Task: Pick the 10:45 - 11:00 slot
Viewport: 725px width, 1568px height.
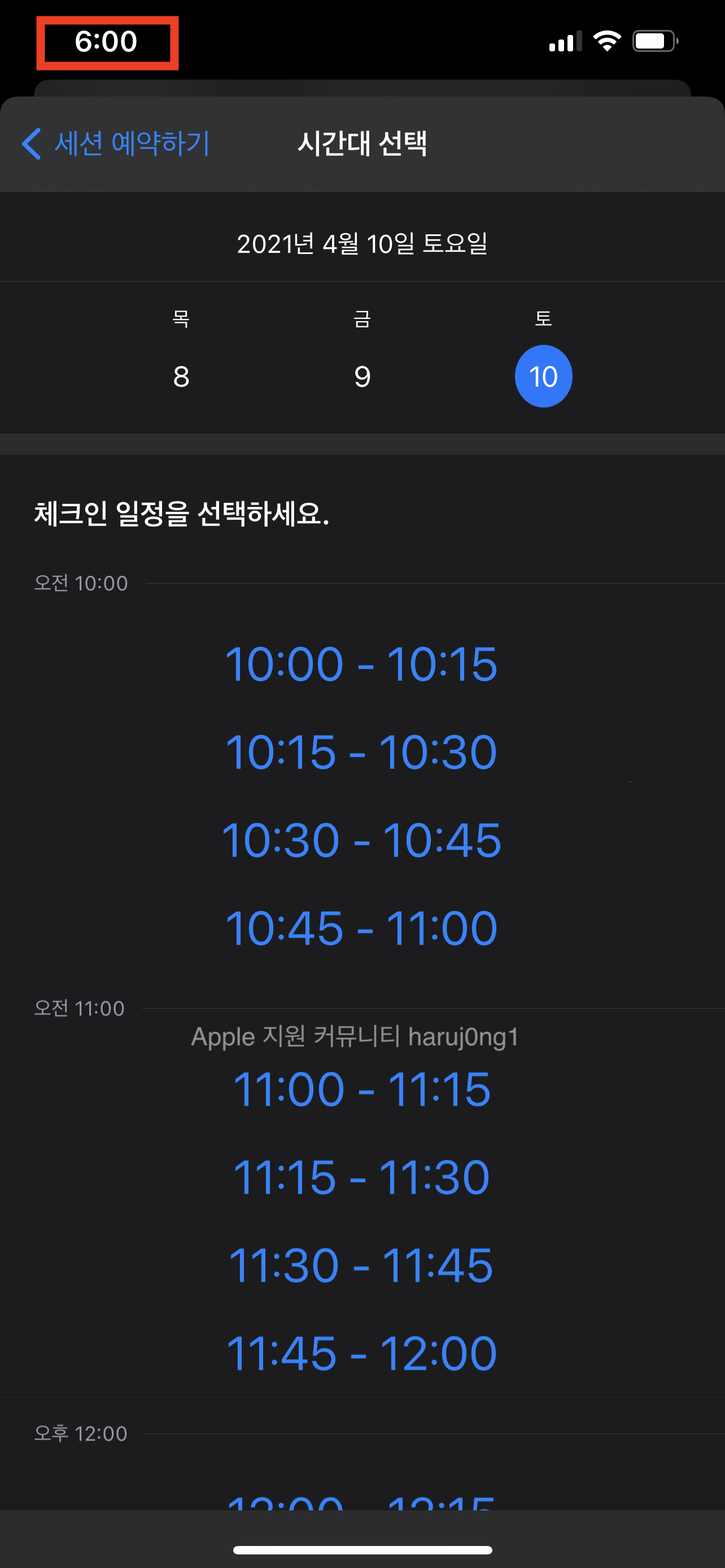Action: [361, 928]
